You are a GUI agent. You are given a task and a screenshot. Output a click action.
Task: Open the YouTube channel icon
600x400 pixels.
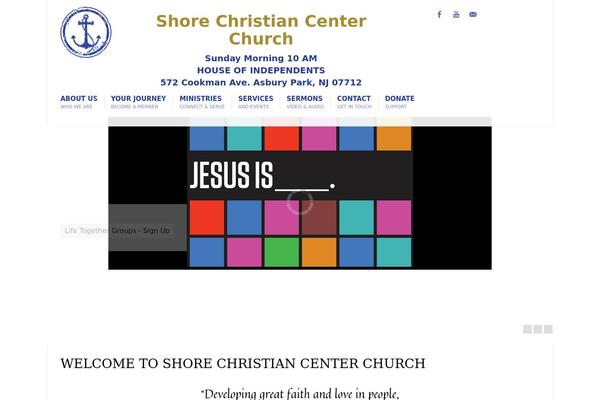point(456,14)
